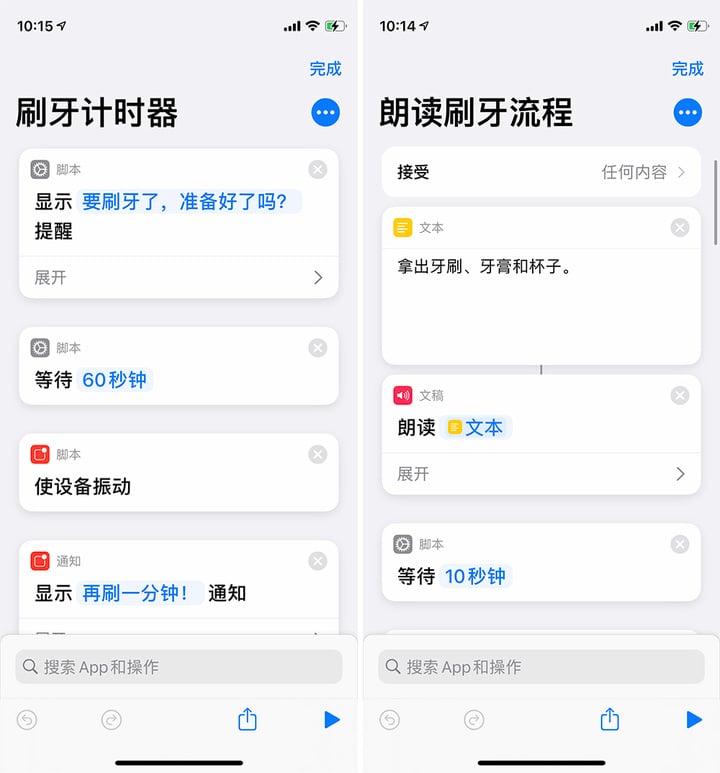The width and height of the screenshot is (720, 773).
Task: Edit the 60秒钟 wait duration
Action: (114, 380)
